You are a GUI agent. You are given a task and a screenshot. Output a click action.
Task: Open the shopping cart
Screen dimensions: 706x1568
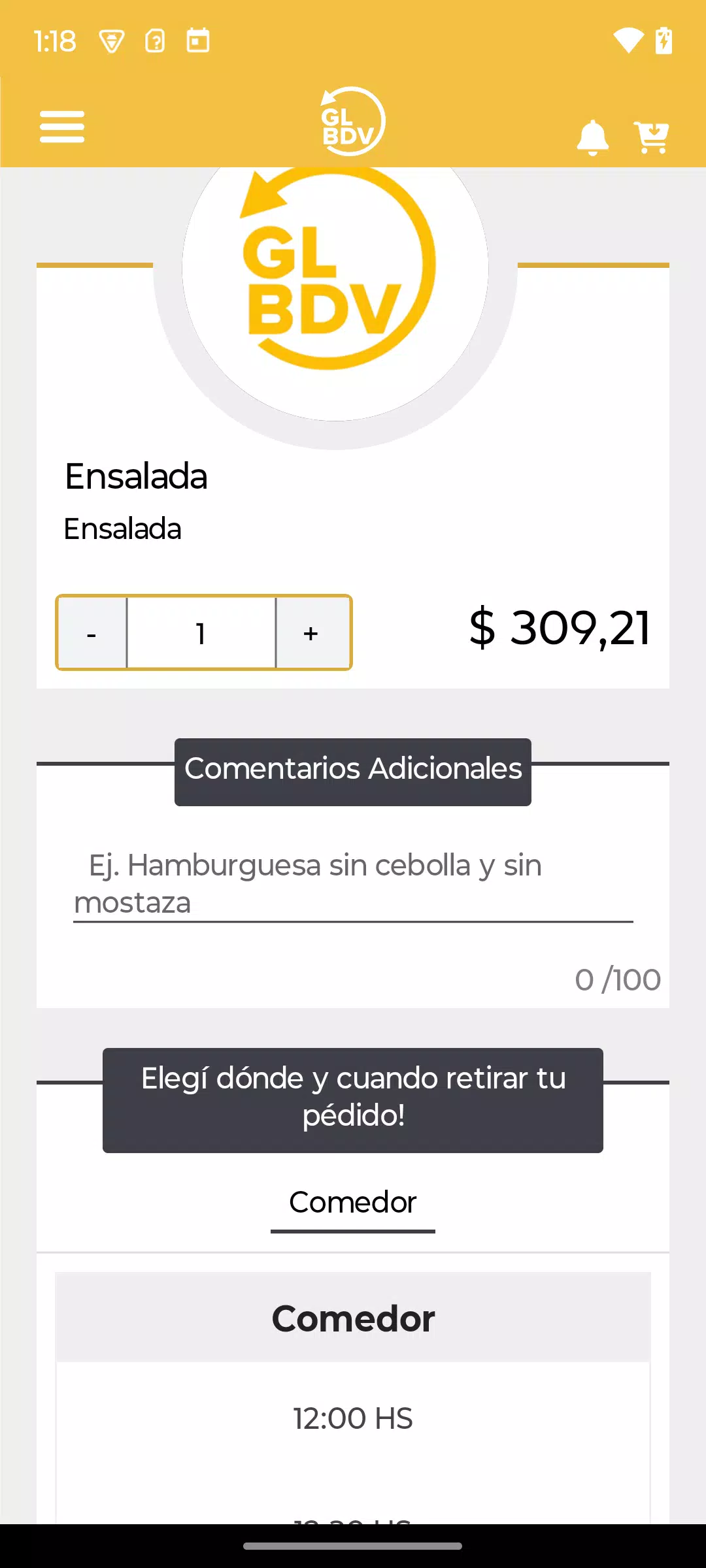pyautogui.click(x=651, y=137)
